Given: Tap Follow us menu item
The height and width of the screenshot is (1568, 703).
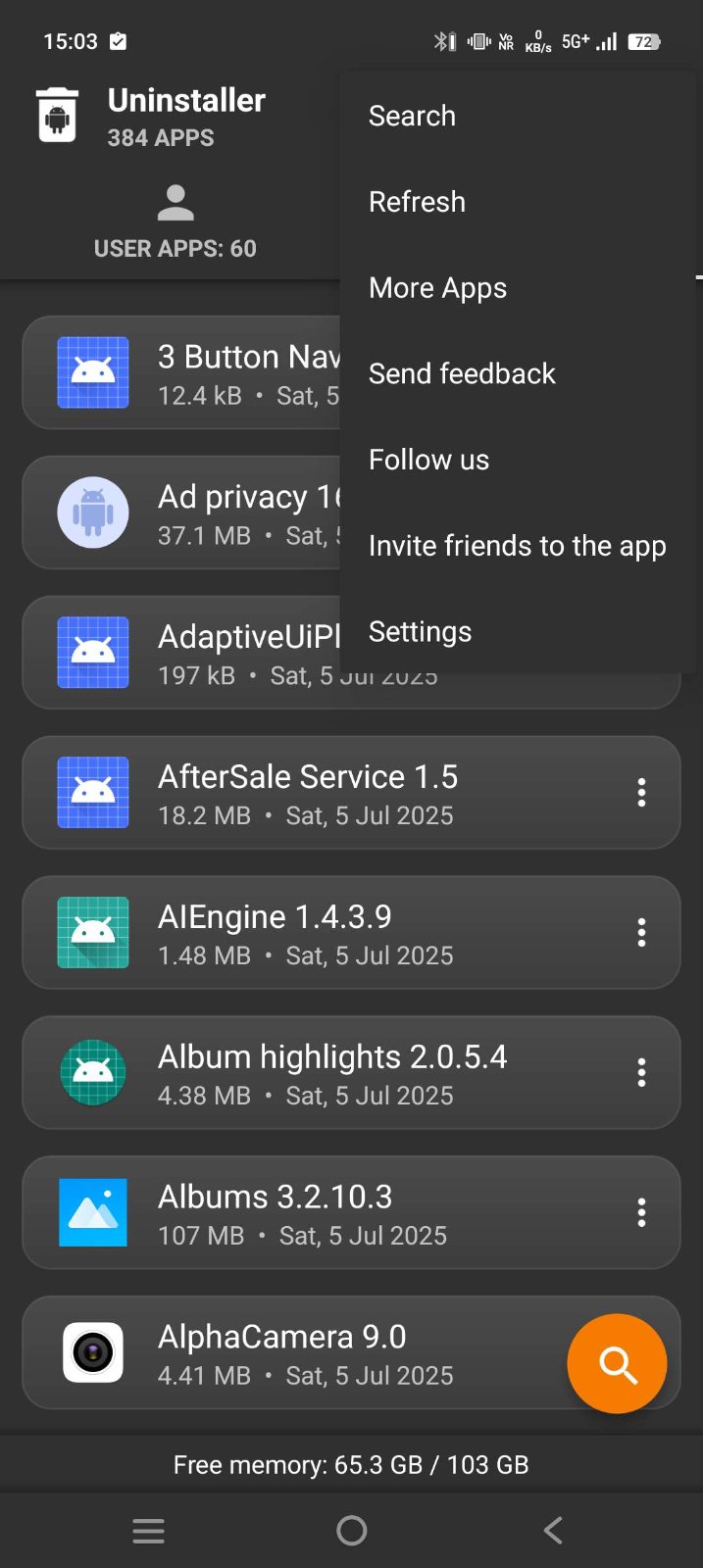Looking at the screenshot, I should (x=428, y=460).
